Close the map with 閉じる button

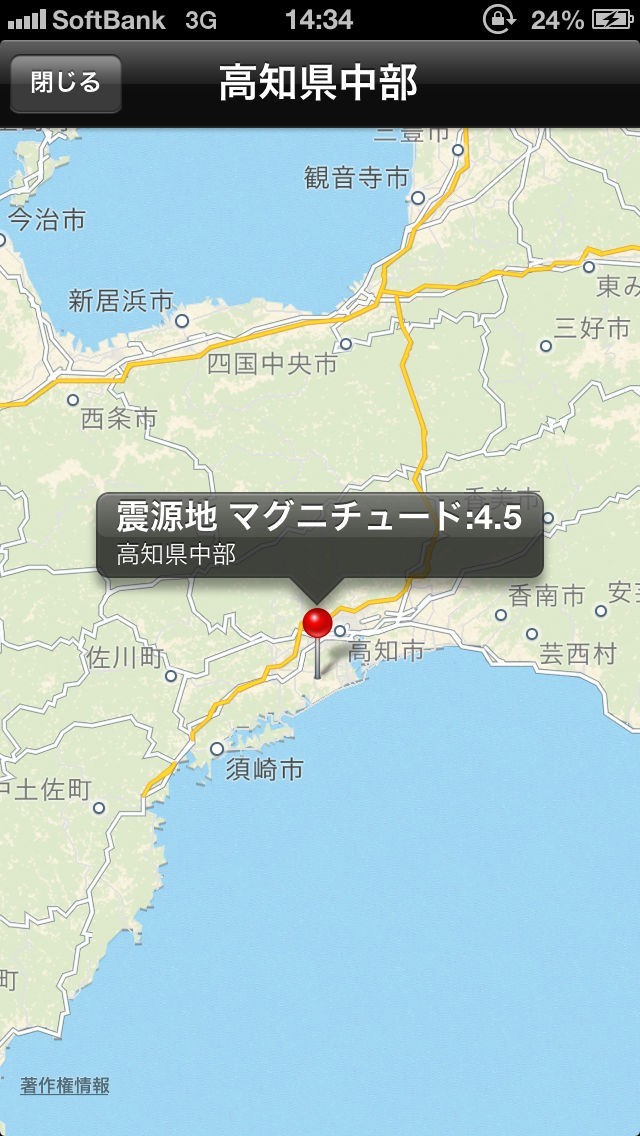coord(65,83)
